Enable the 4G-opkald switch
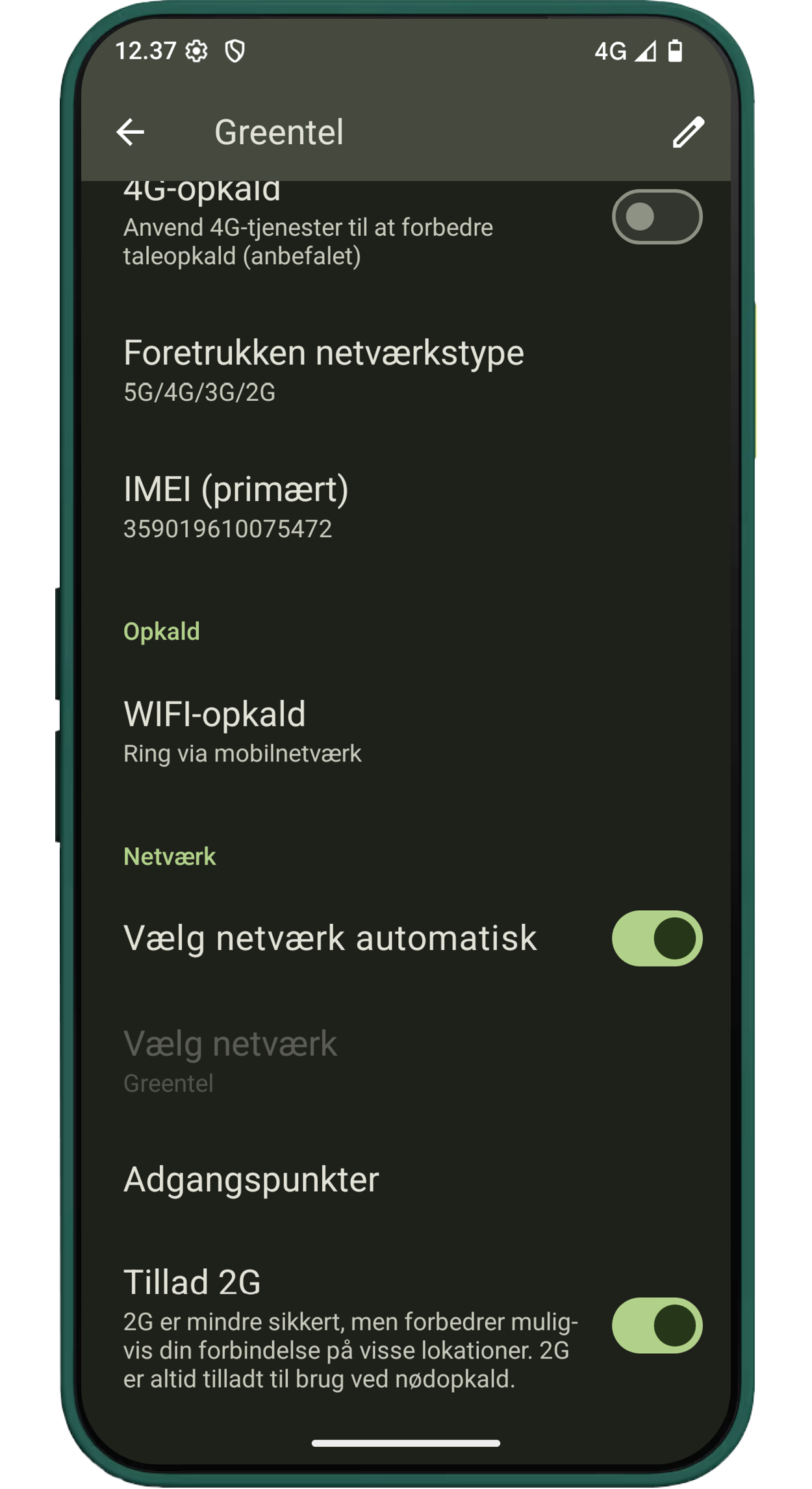 pos(656,217)
